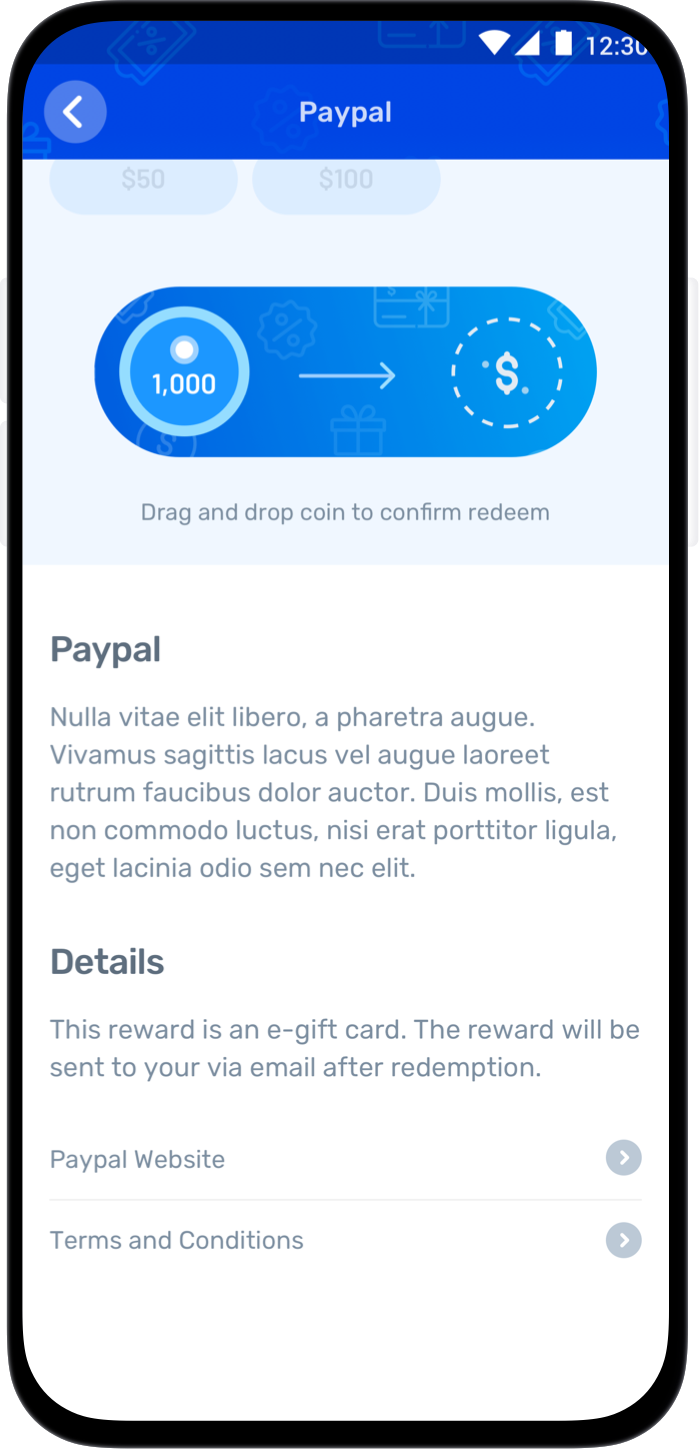Go back using the arrow button
This screenshot has height=1450, width=700.
coord(75,112)
